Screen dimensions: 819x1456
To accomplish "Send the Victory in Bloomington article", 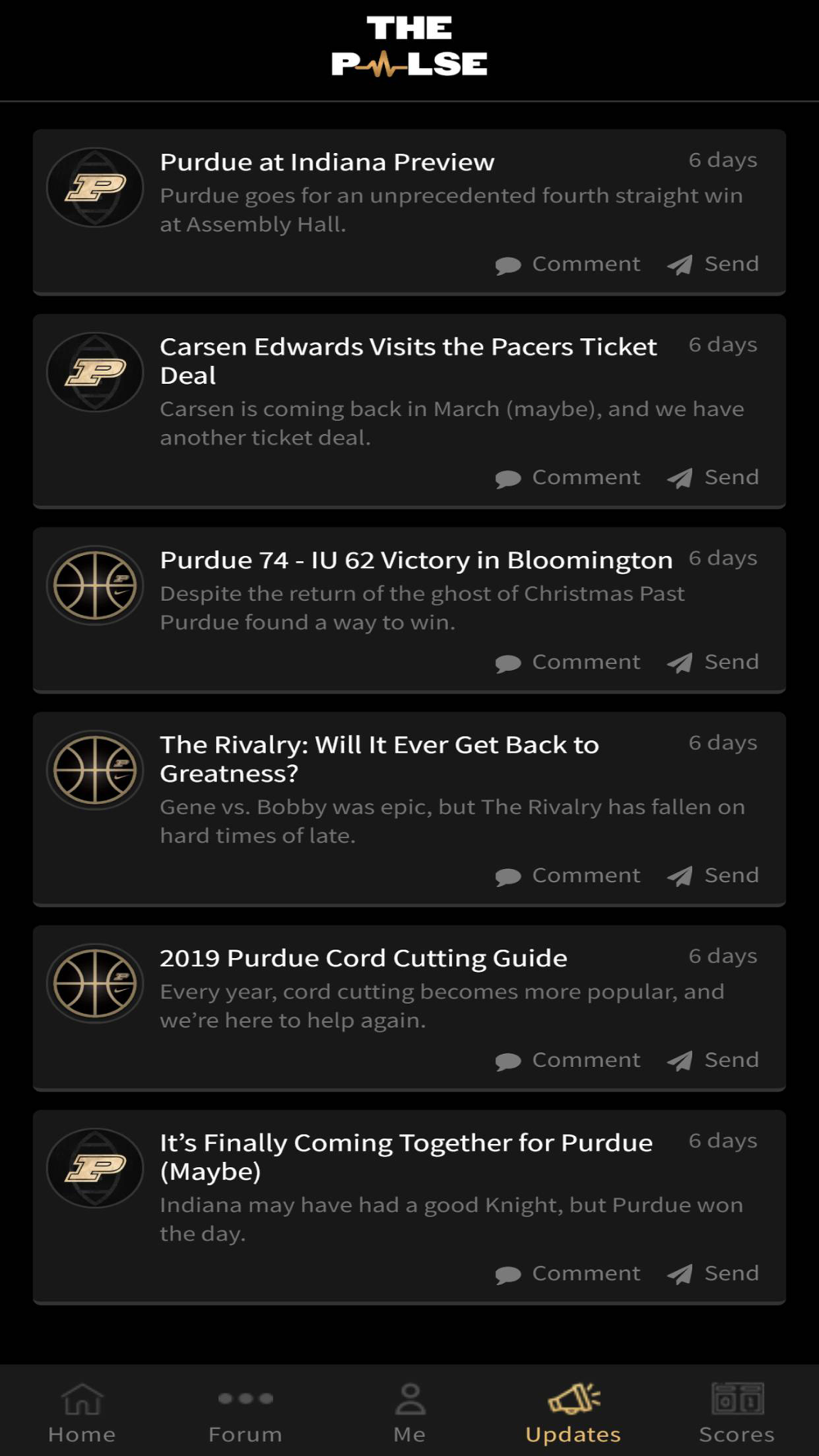I will click(713, 662).
